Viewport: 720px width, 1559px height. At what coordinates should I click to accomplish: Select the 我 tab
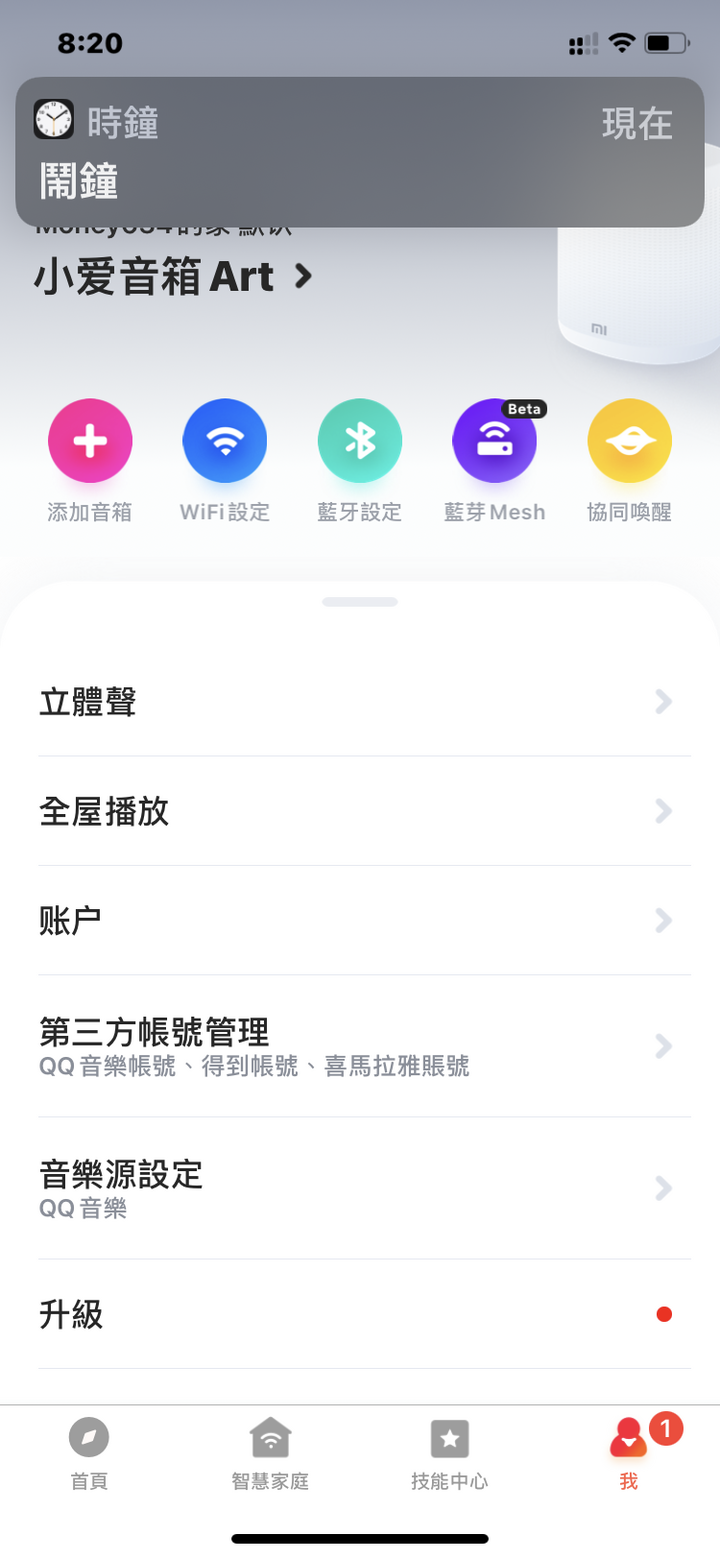629,1453
